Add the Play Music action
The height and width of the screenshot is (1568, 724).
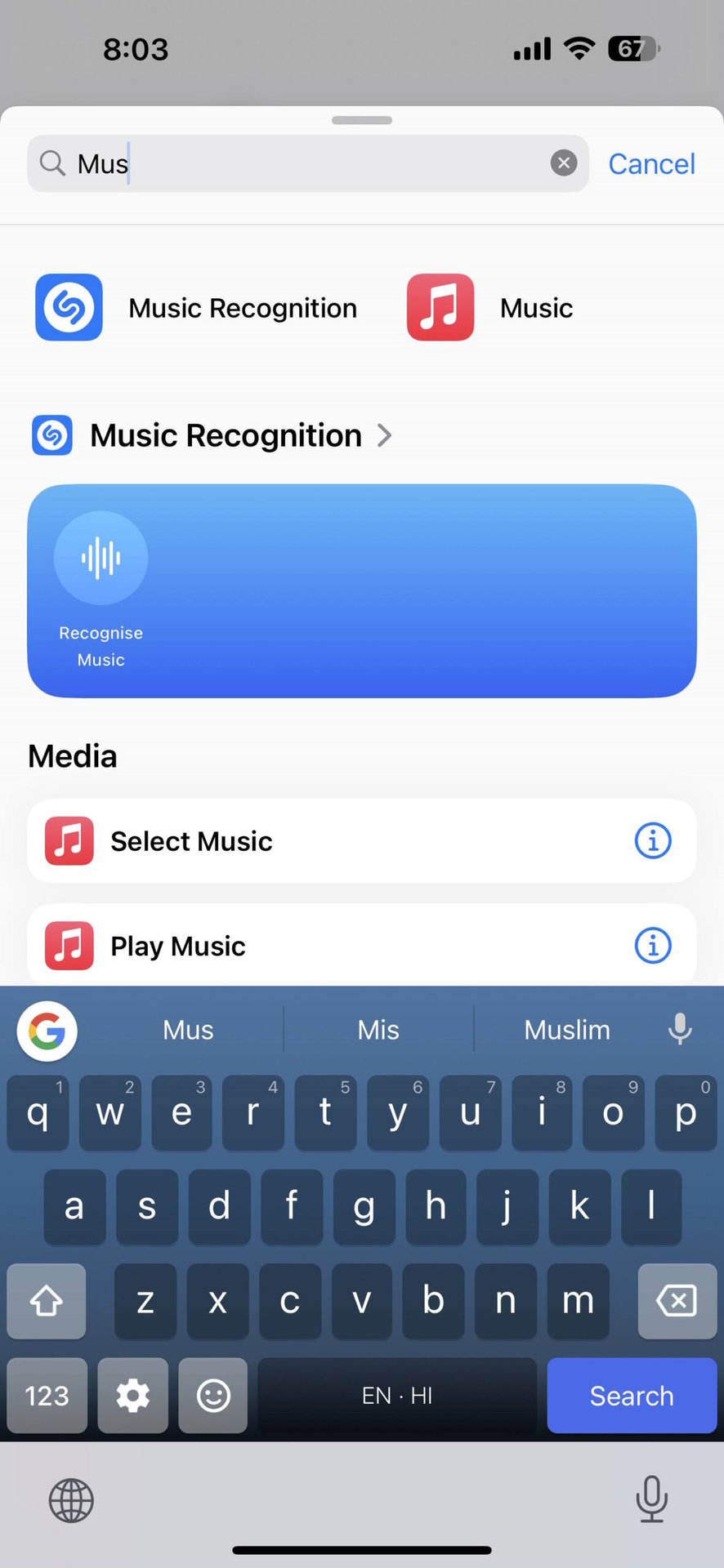[x=327, y=946]
